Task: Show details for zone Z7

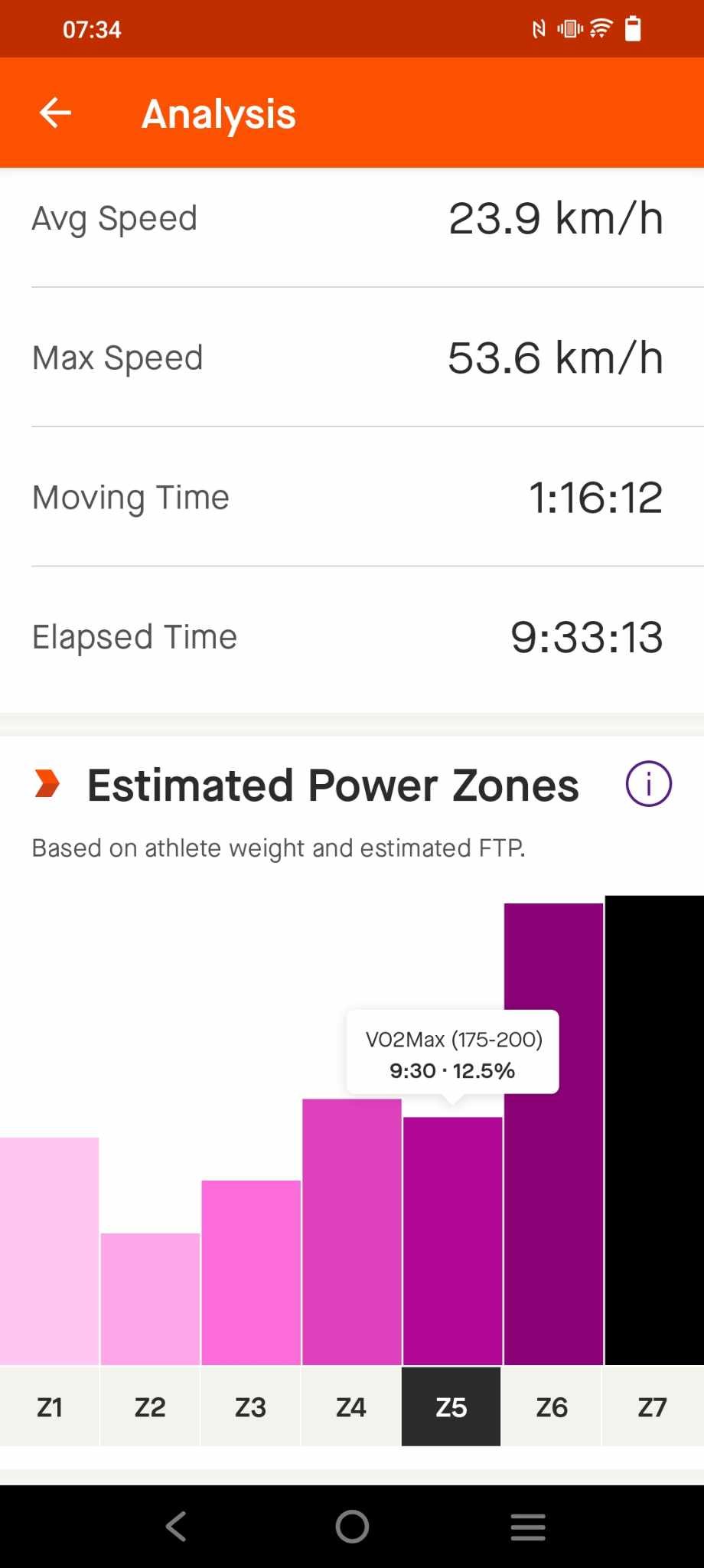Action: (x=653, y=1407)
